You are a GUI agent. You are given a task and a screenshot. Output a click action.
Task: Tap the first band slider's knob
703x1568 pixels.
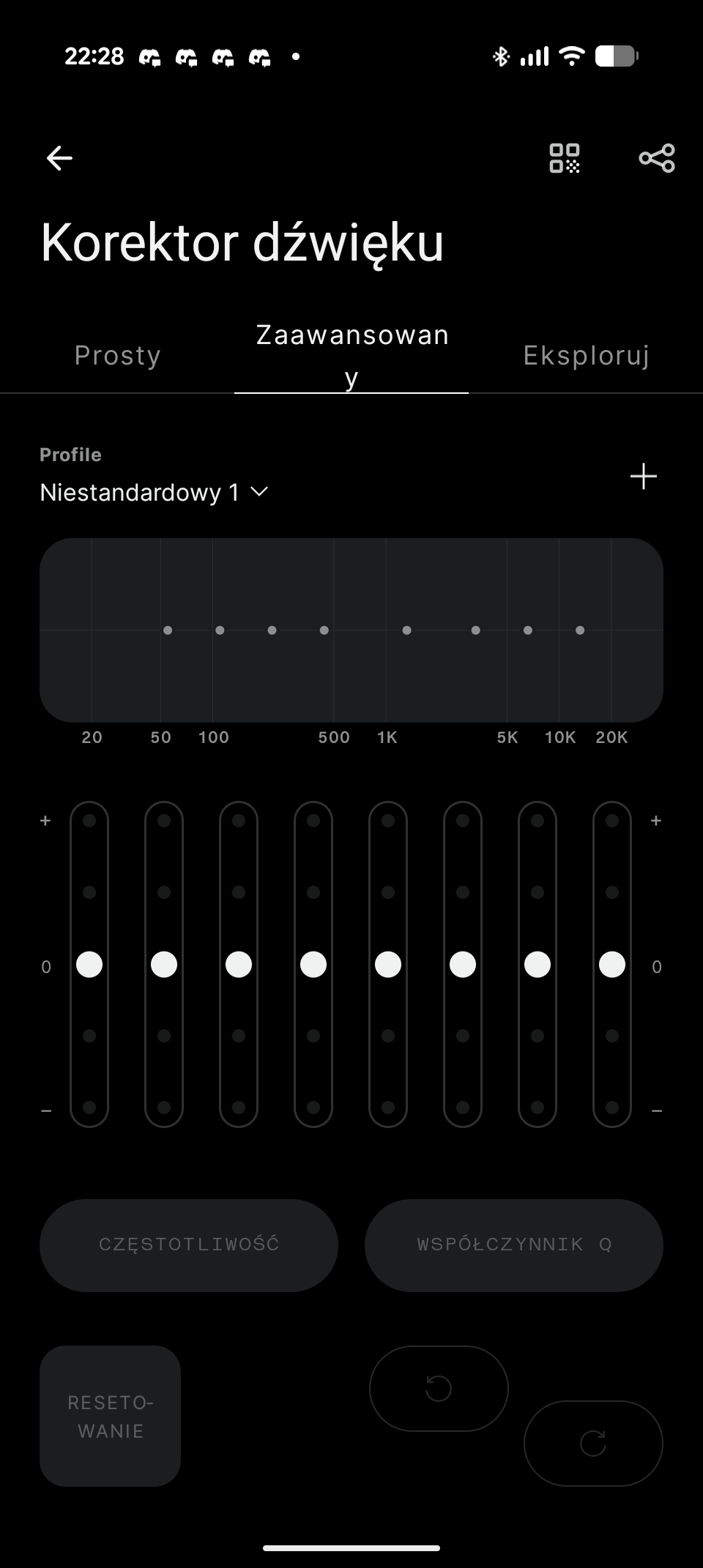[89, 965]
